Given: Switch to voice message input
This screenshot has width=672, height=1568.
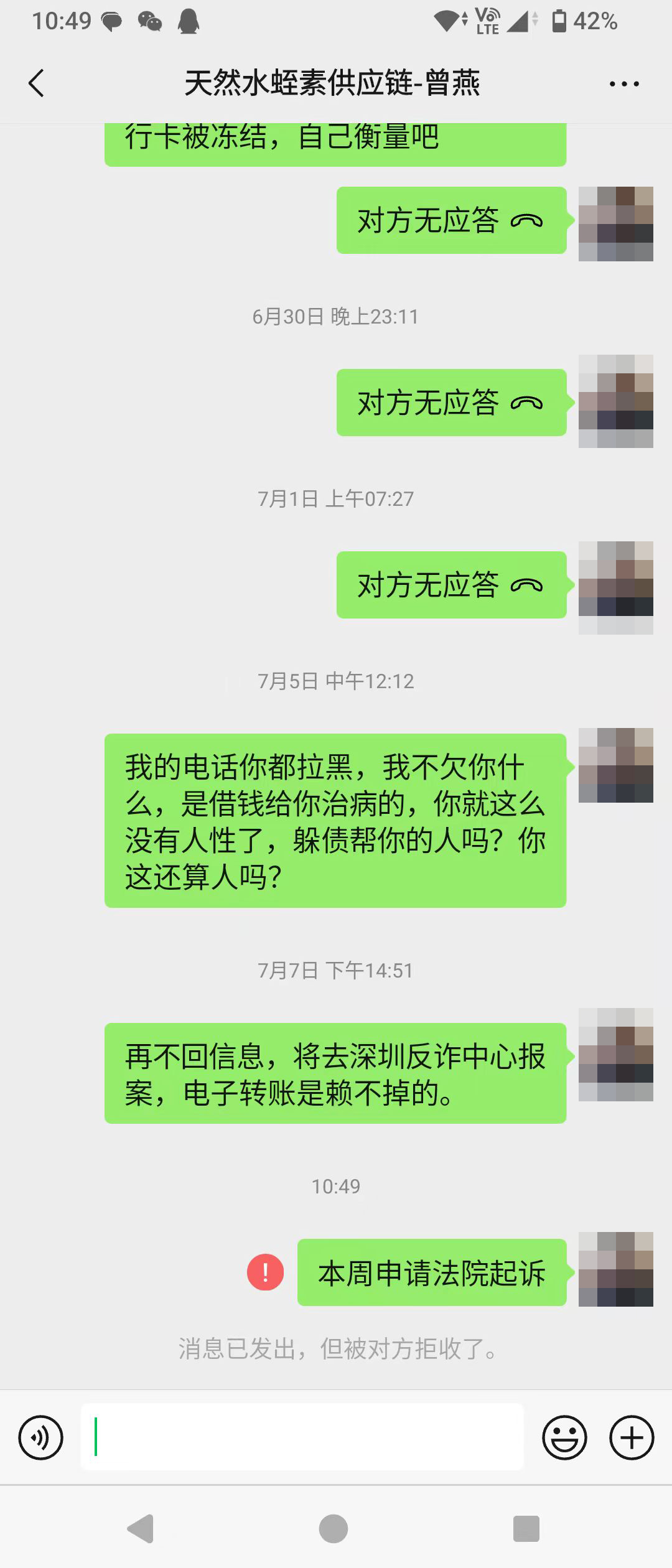Looking at the screenshot, I should (x=41, y=1437).
